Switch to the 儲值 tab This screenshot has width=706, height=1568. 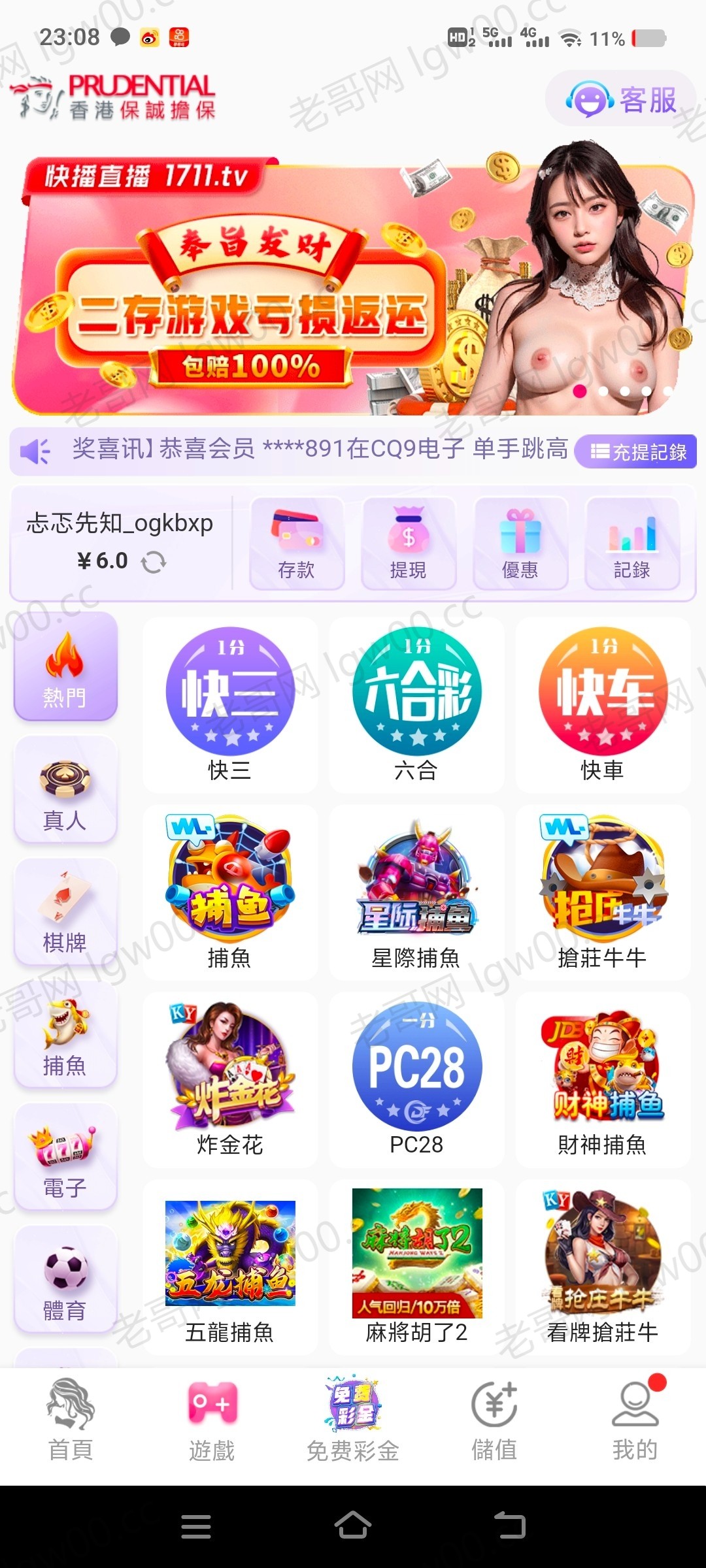pos(494,1422)
